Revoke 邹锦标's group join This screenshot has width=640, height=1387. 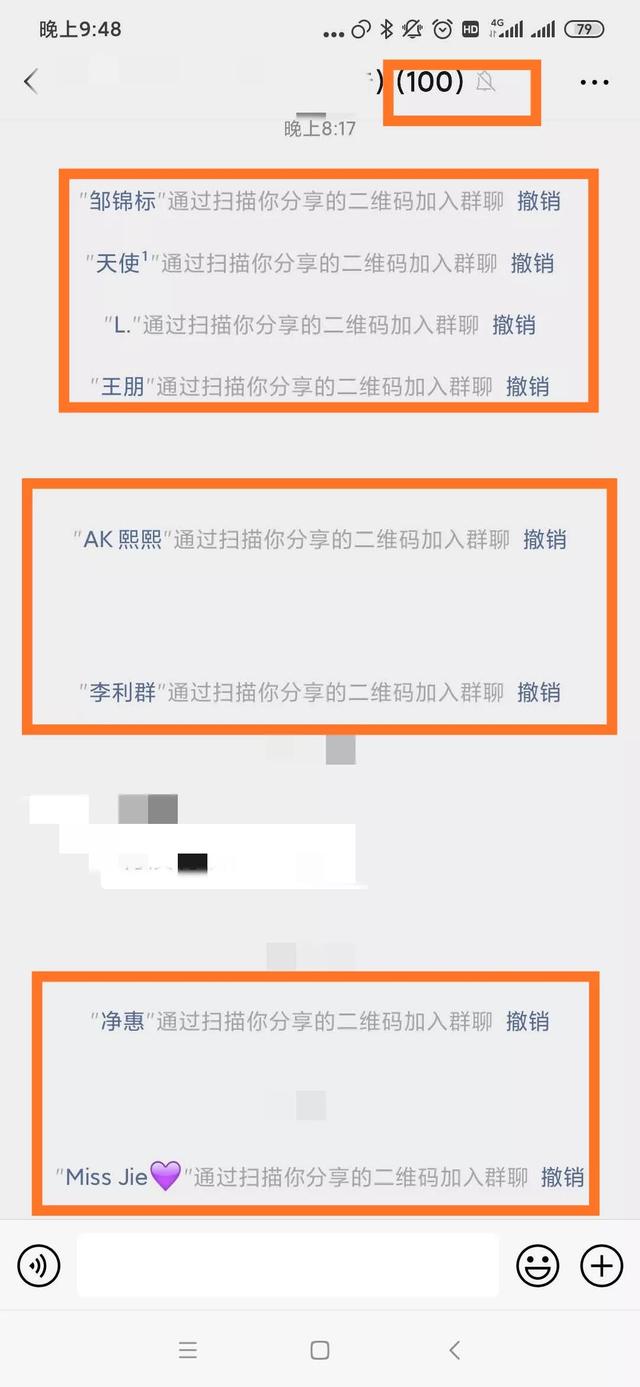click(538, 201)
